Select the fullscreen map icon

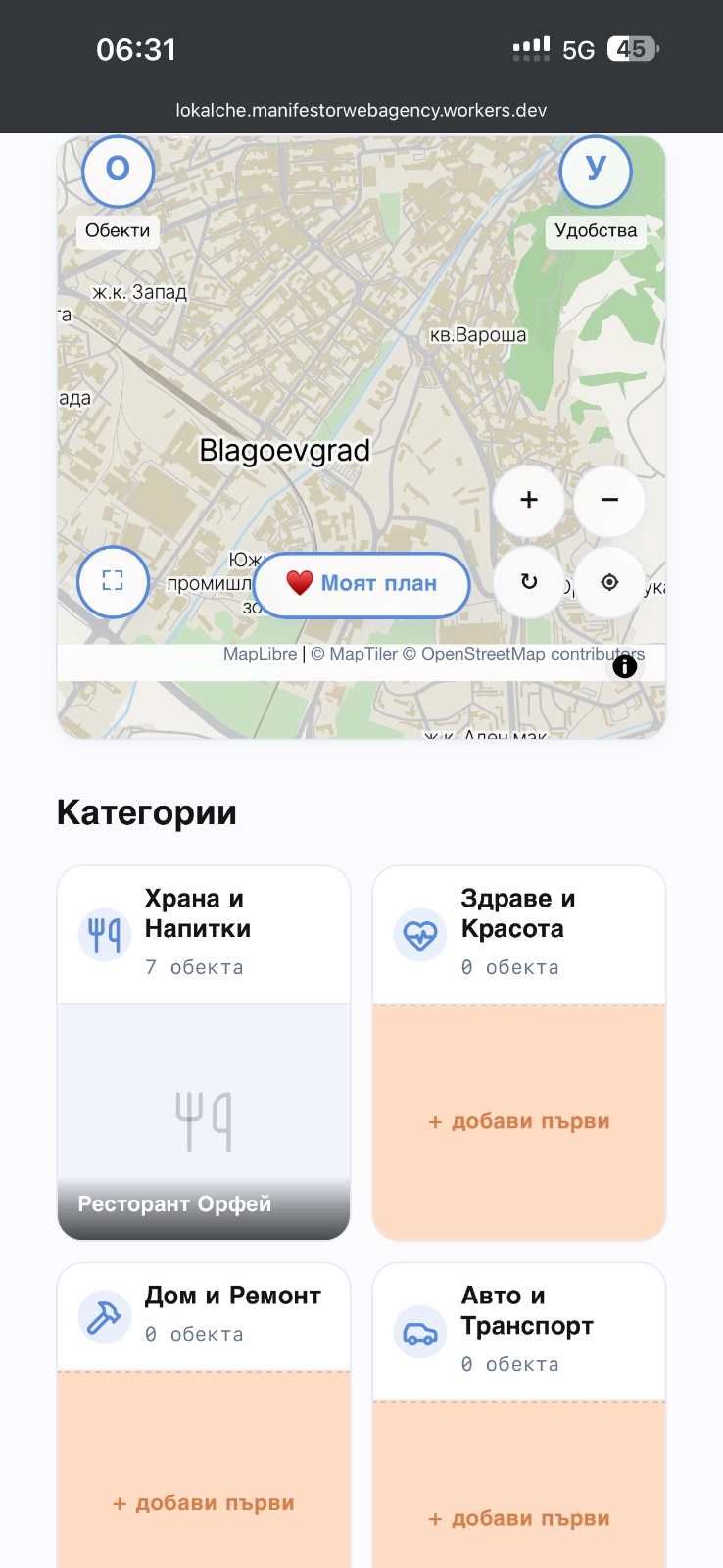click(113, 582)
